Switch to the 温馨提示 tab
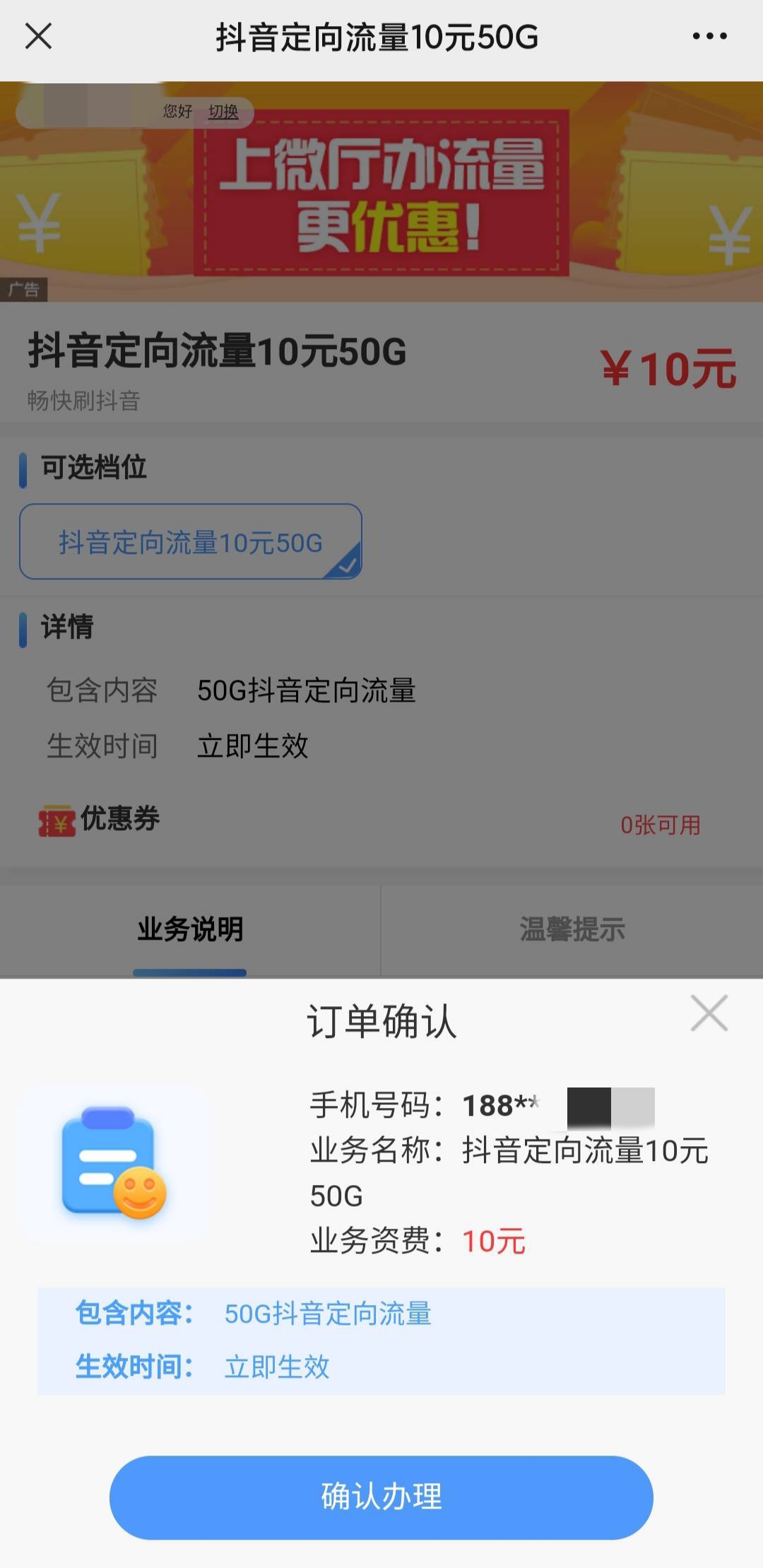This screenshot has height=1568, width=763. pos(572,929)
